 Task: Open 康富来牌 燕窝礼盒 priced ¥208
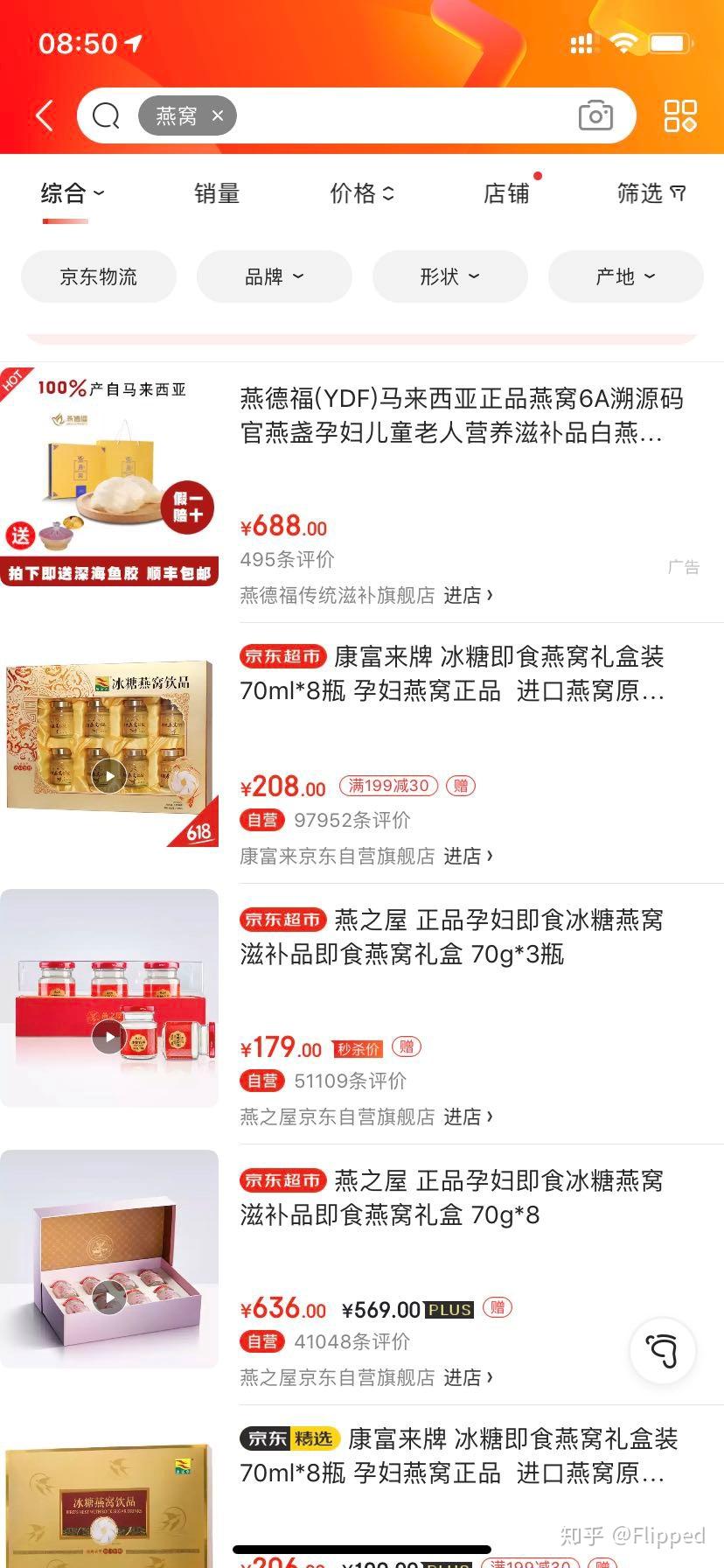coord(451,674)
